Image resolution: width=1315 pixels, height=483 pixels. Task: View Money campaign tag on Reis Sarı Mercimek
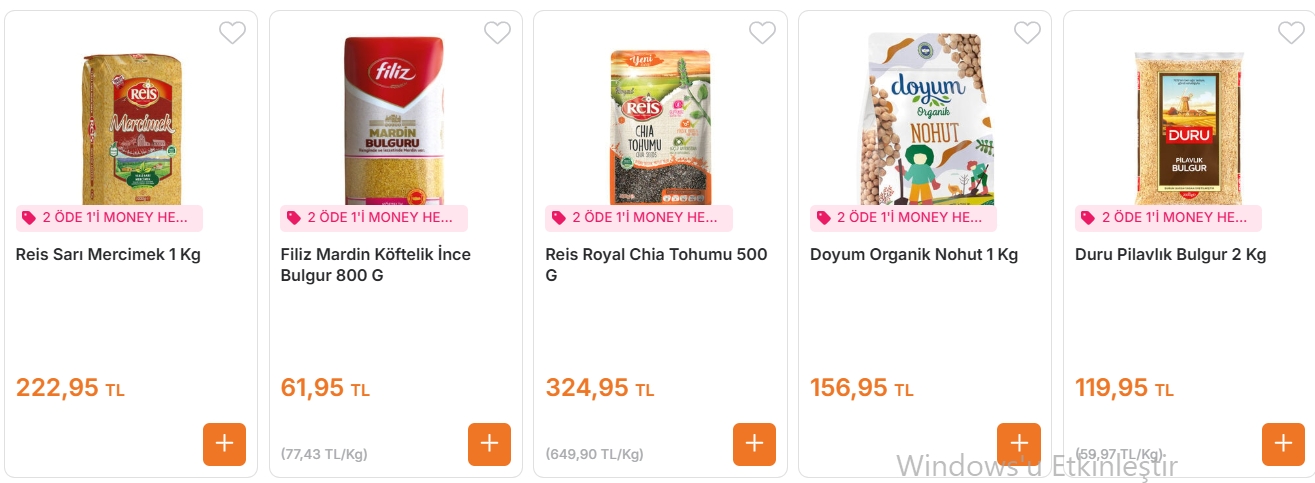click(x=109, y=218)
